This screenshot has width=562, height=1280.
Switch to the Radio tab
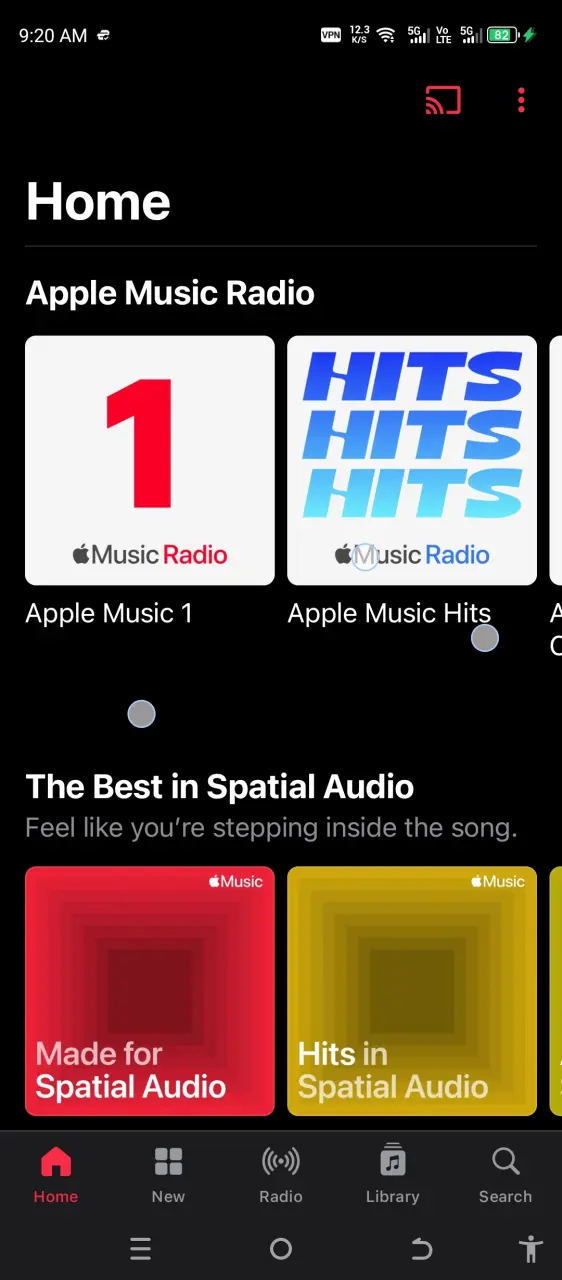click(281, 1175)
